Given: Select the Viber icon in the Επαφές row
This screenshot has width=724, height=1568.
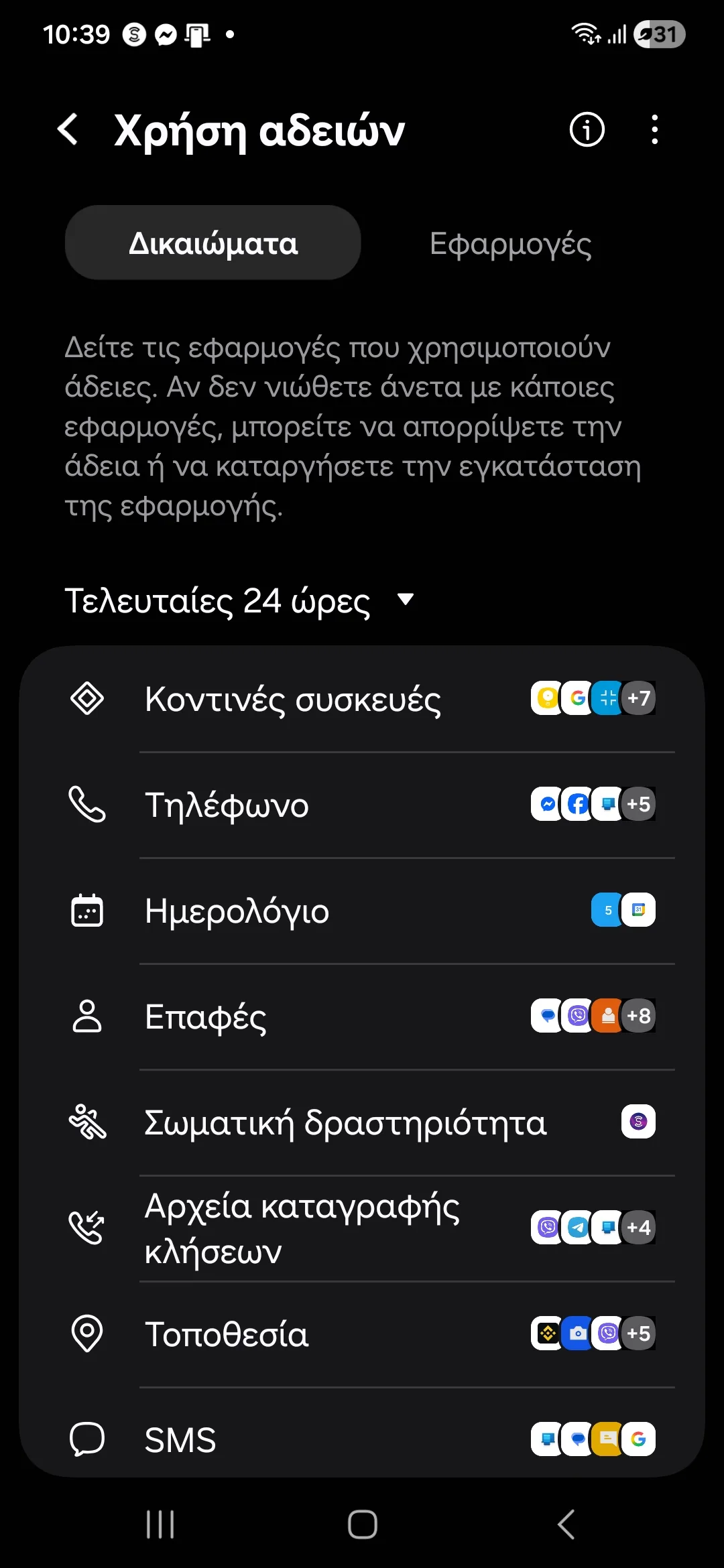Looking at the screenshot, I should (x=578, y=1015).
